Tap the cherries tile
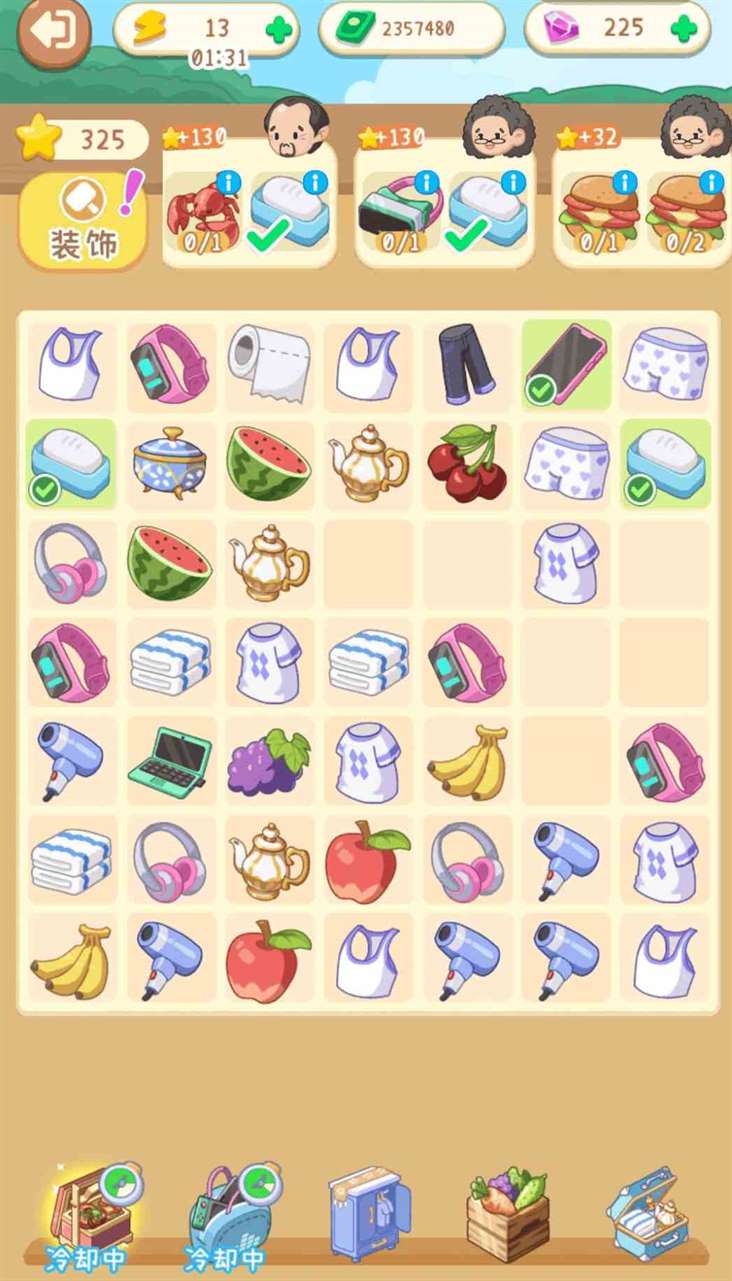The width and height of the screenshot is (732, 1281). (467, 463)
